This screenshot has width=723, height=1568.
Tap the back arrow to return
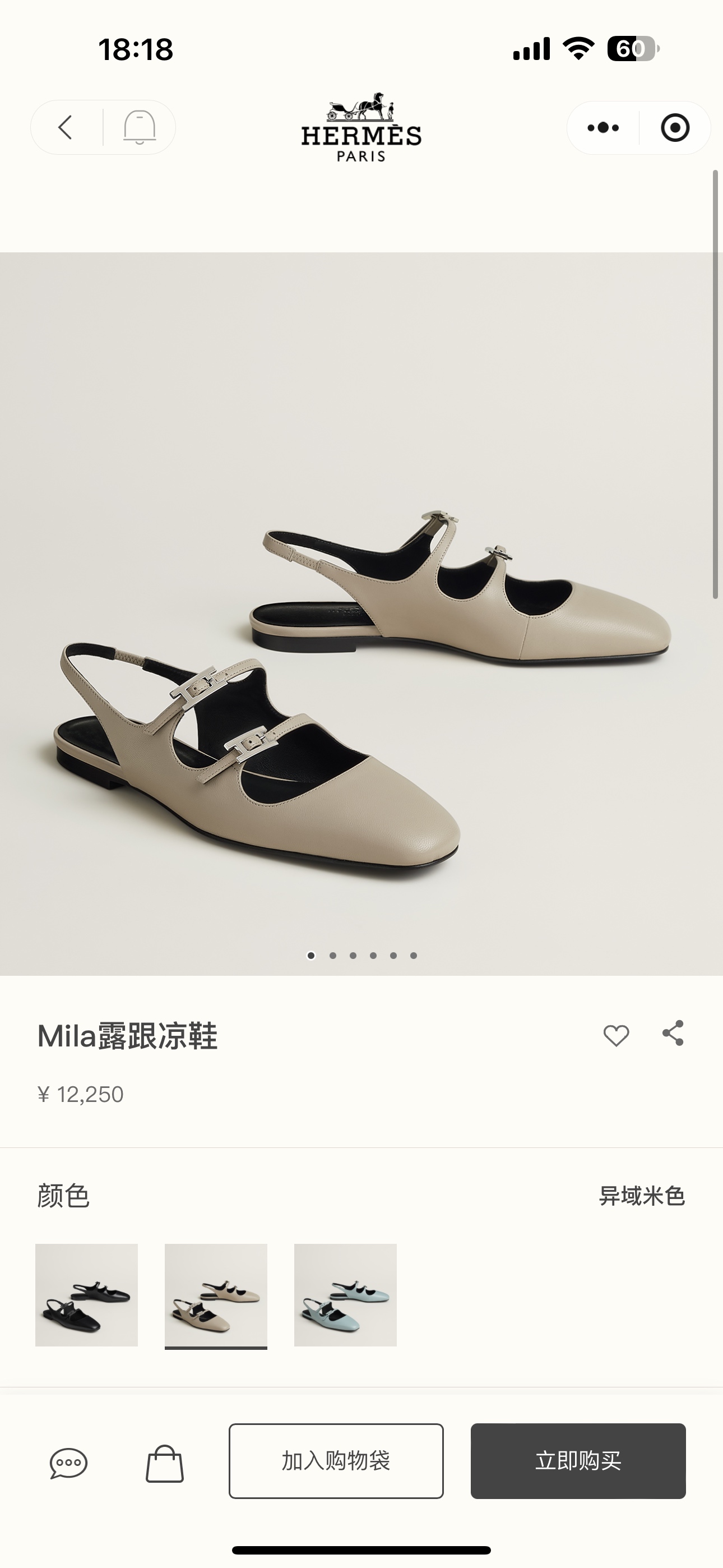tap(65, 128)
